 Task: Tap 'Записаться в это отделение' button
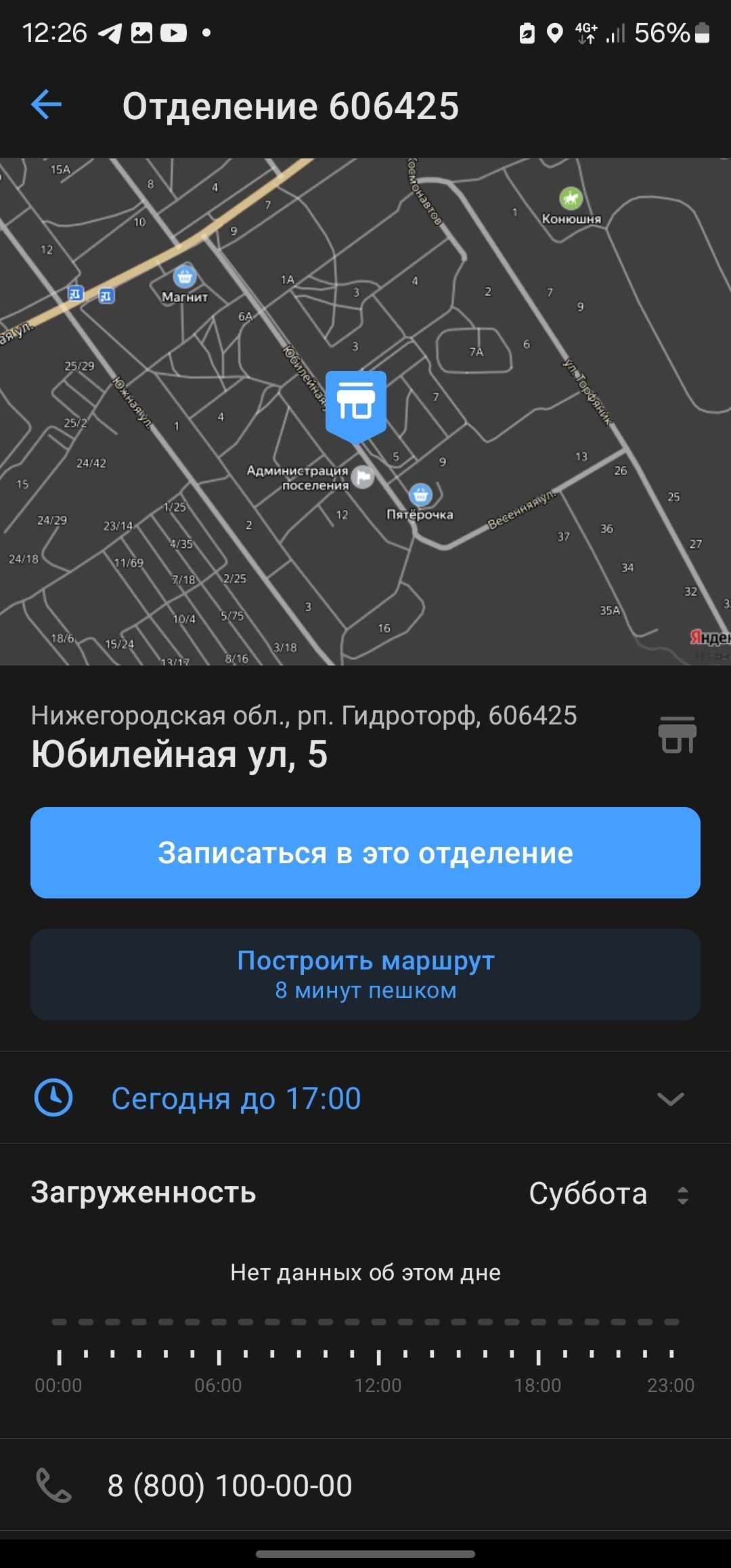(x=365, y=853)
